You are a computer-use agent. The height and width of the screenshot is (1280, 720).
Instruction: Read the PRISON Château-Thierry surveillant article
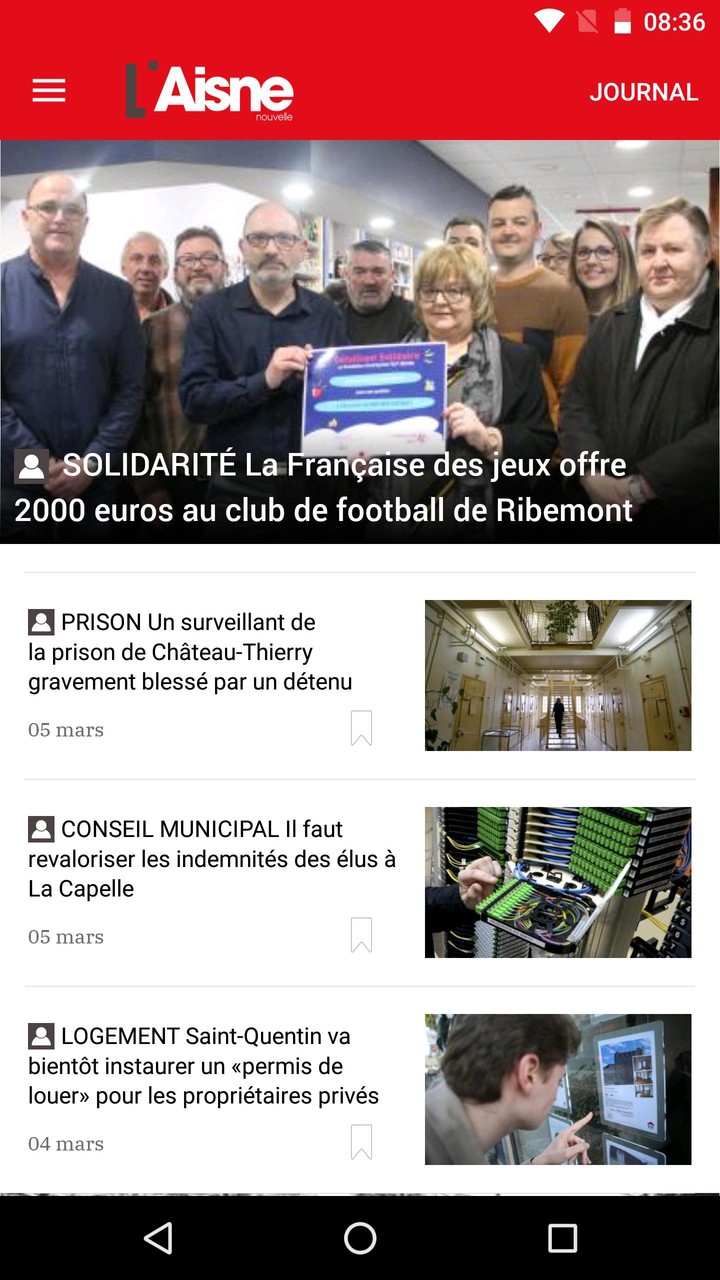click(190, 652)
